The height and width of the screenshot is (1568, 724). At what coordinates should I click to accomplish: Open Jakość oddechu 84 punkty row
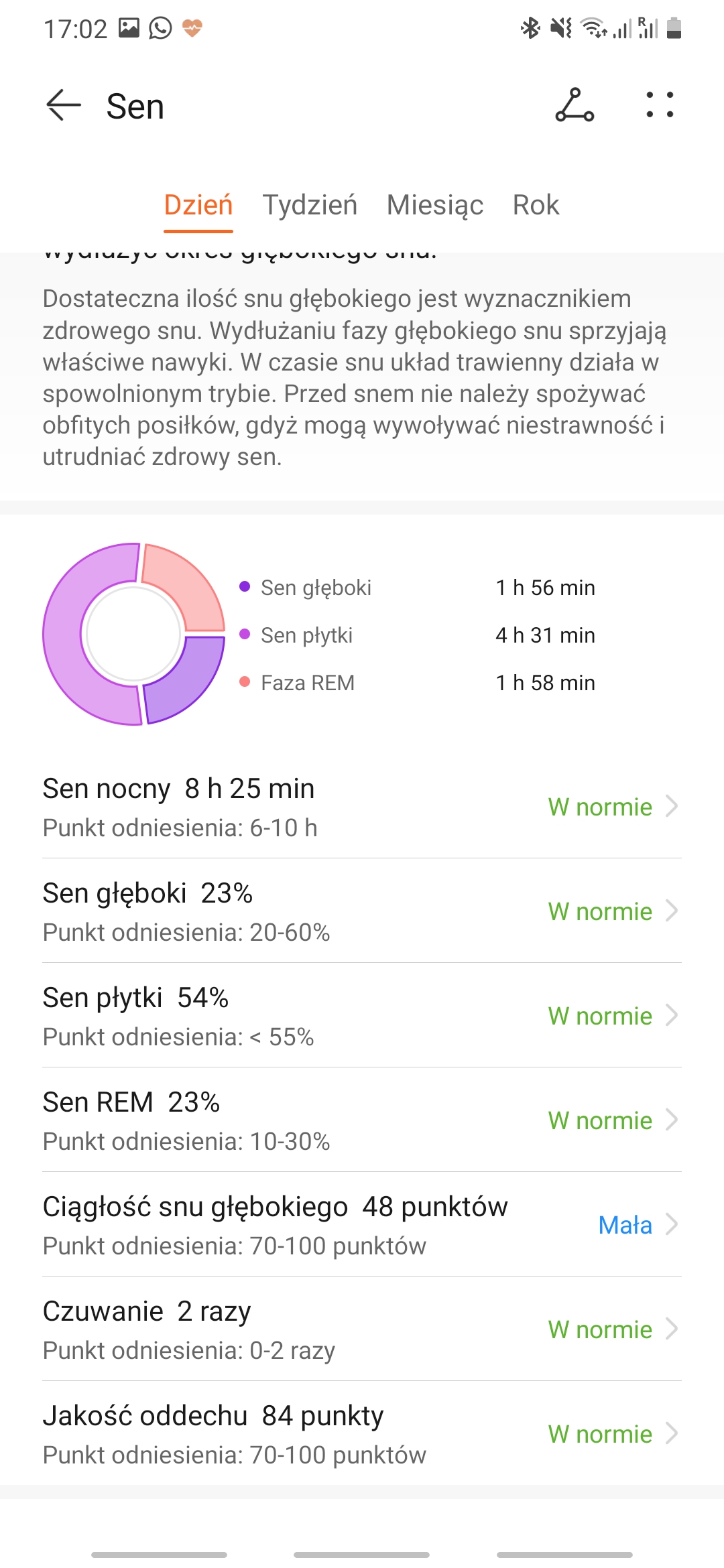click(362, 1434)
